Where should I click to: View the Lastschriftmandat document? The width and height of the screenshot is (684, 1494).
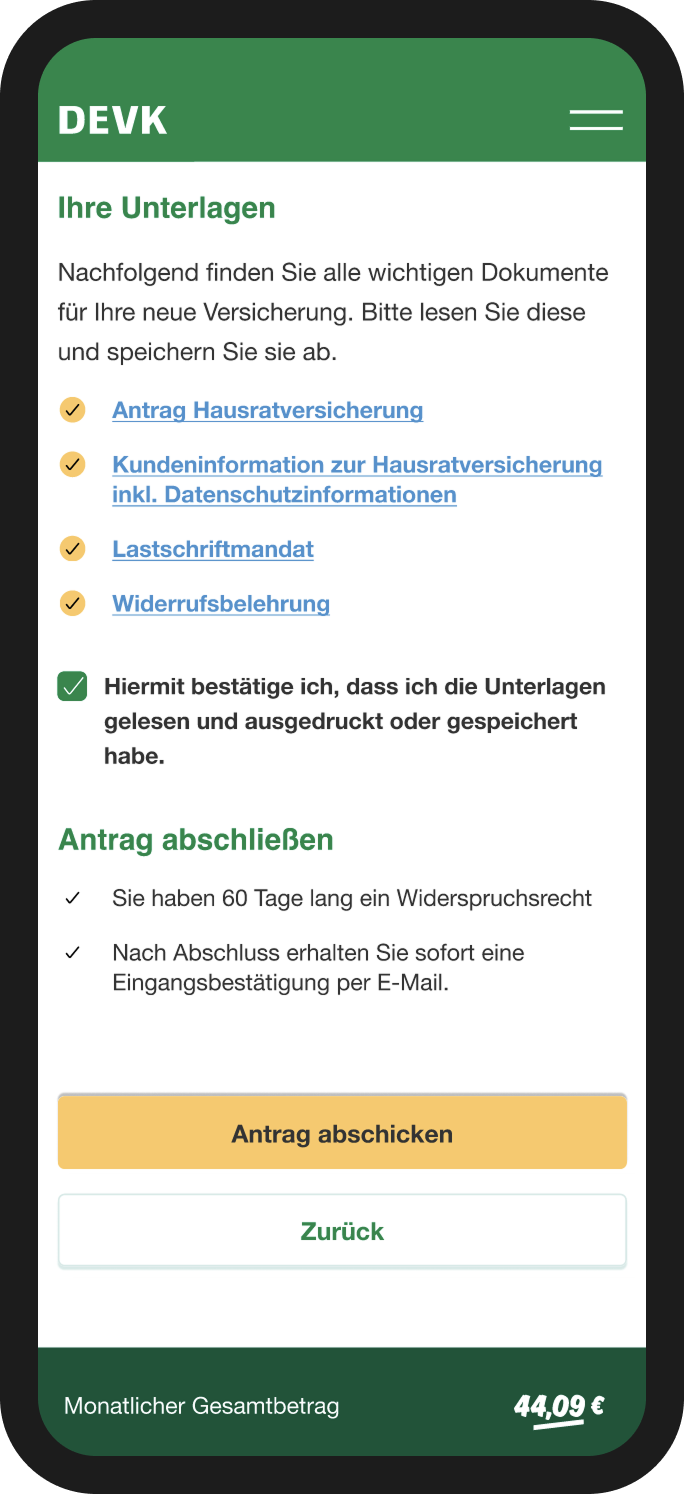pyautogui.click(x=213, y=549)
